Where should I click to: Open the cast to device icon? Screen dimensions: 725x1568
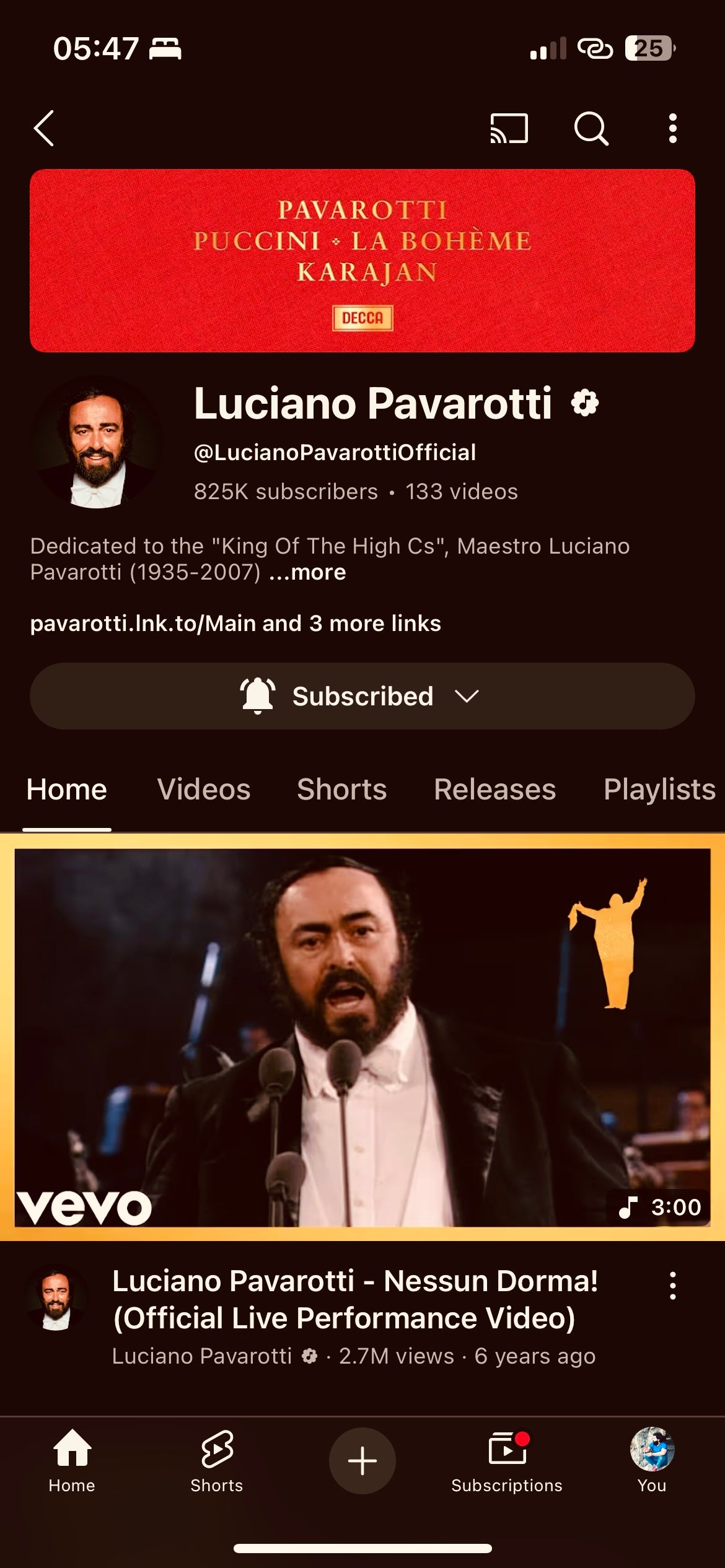click(509, 128)
